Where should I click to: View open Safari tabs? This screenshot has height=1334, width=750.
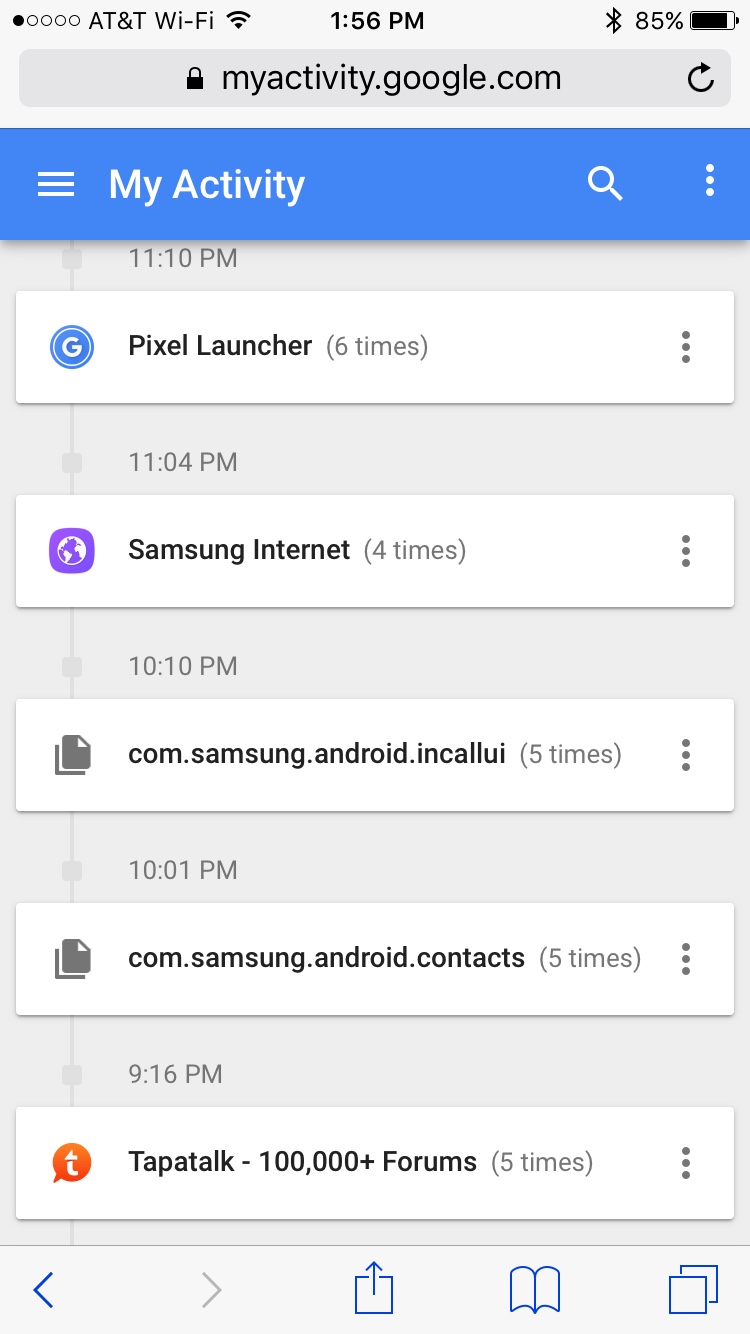tap(692, 1290)
